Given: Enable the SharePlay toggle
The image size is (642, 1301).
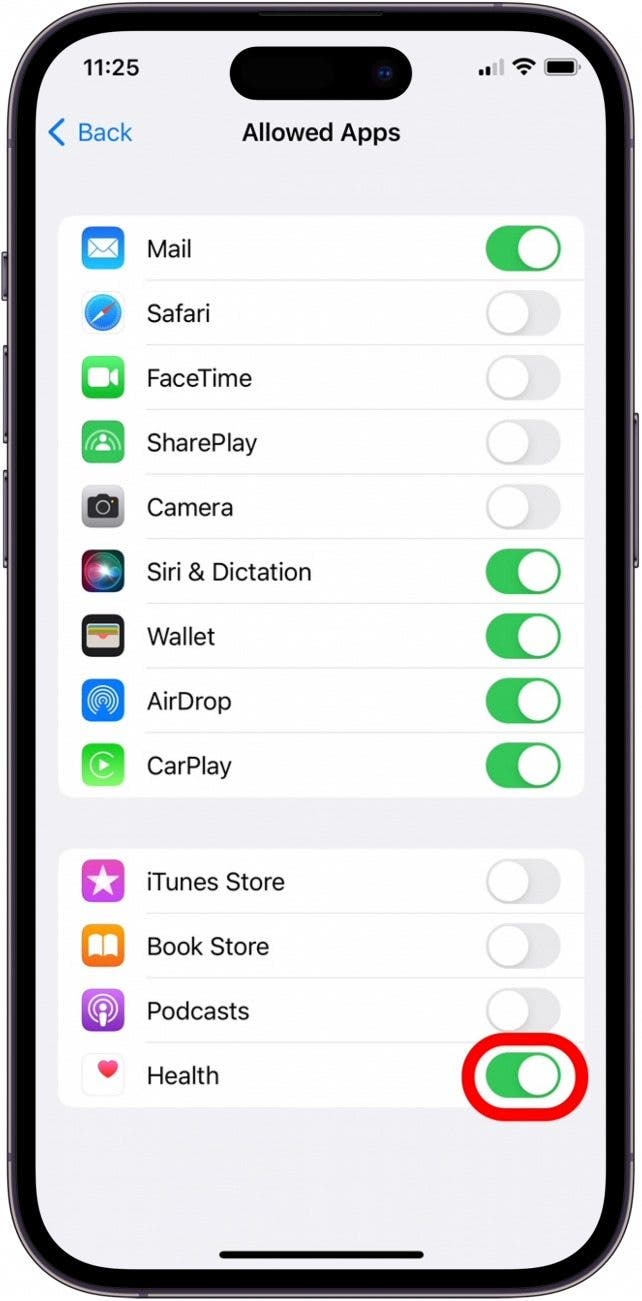Looking at the screenshot, I should 523,443.
